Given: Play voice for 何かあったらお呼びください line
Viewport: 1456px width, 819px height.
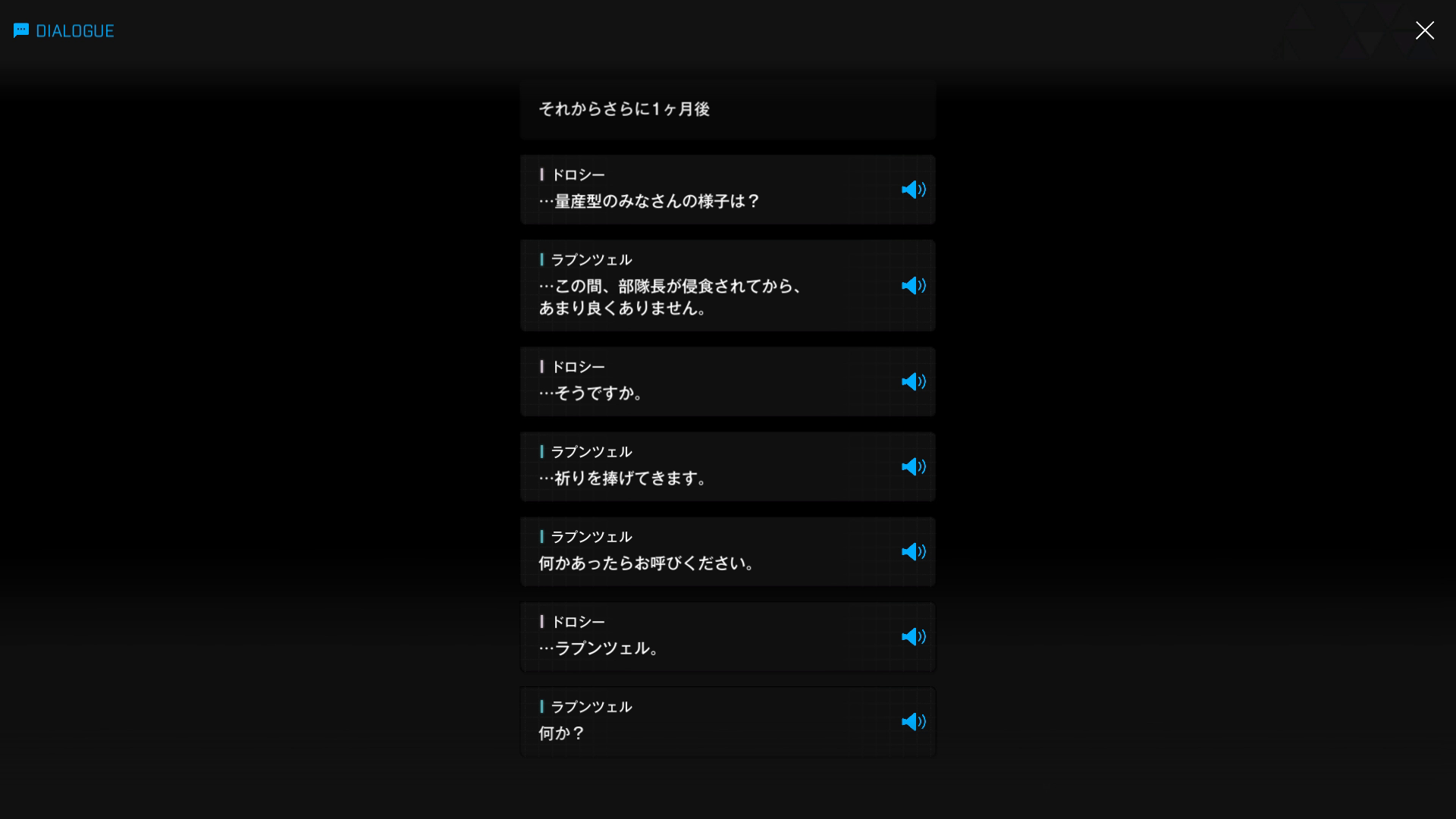Looking at the screenshot, I should pos(913,551).
